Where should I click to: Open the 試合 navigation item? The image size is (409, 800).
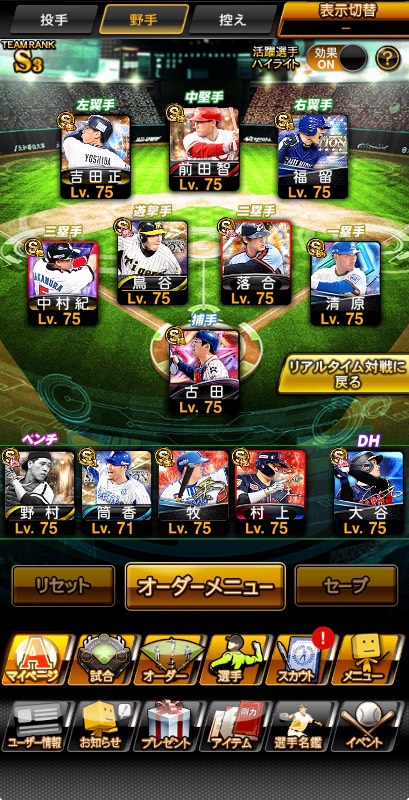(x=101, y=660)
